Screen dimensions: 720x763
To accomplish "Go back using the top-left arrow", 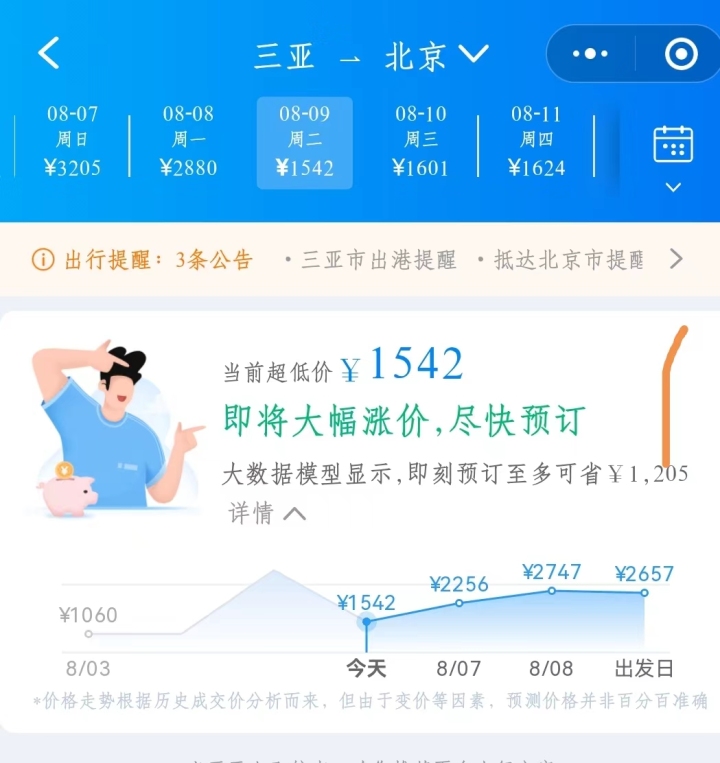I will click(49, 53).
